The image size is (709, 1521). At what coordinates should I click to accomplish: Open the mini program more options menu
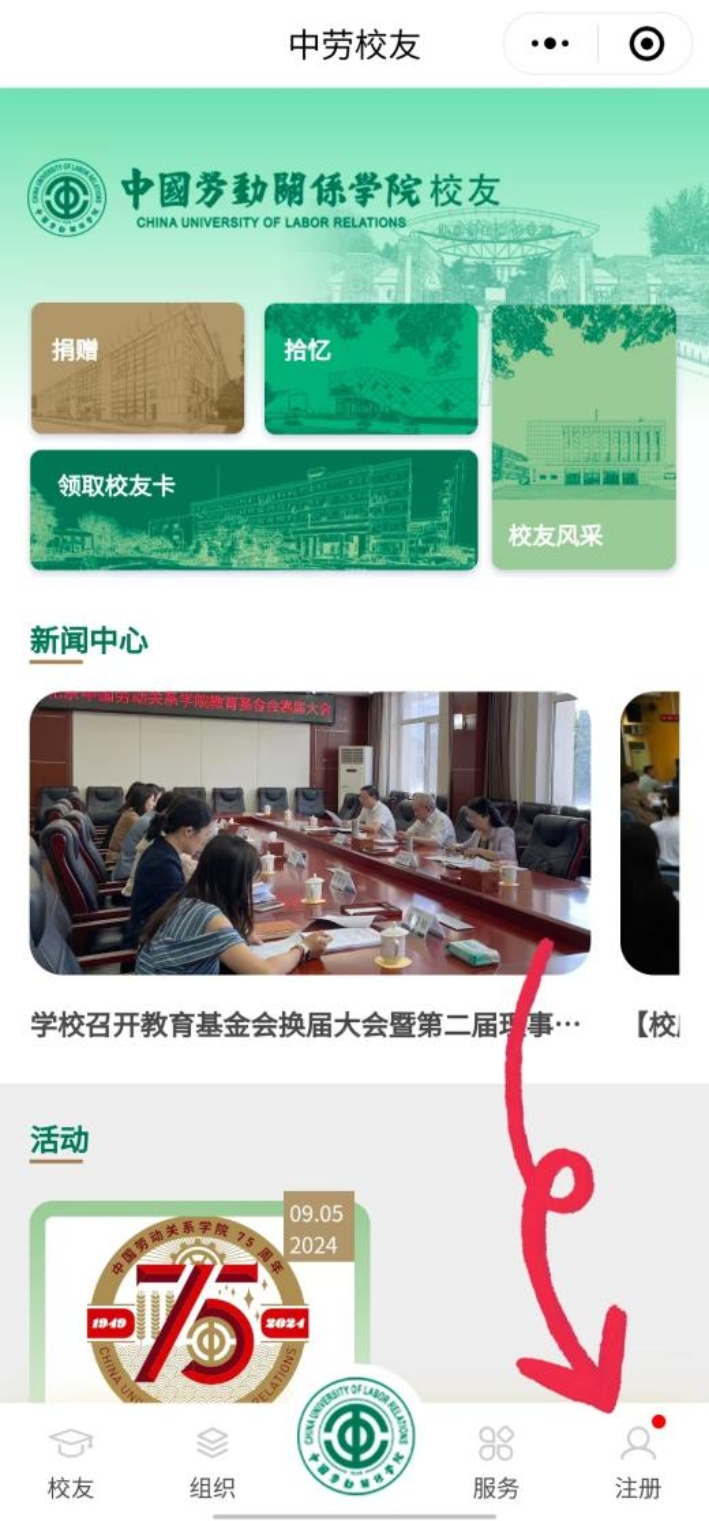pyautogui.click(x=549, y=44)
